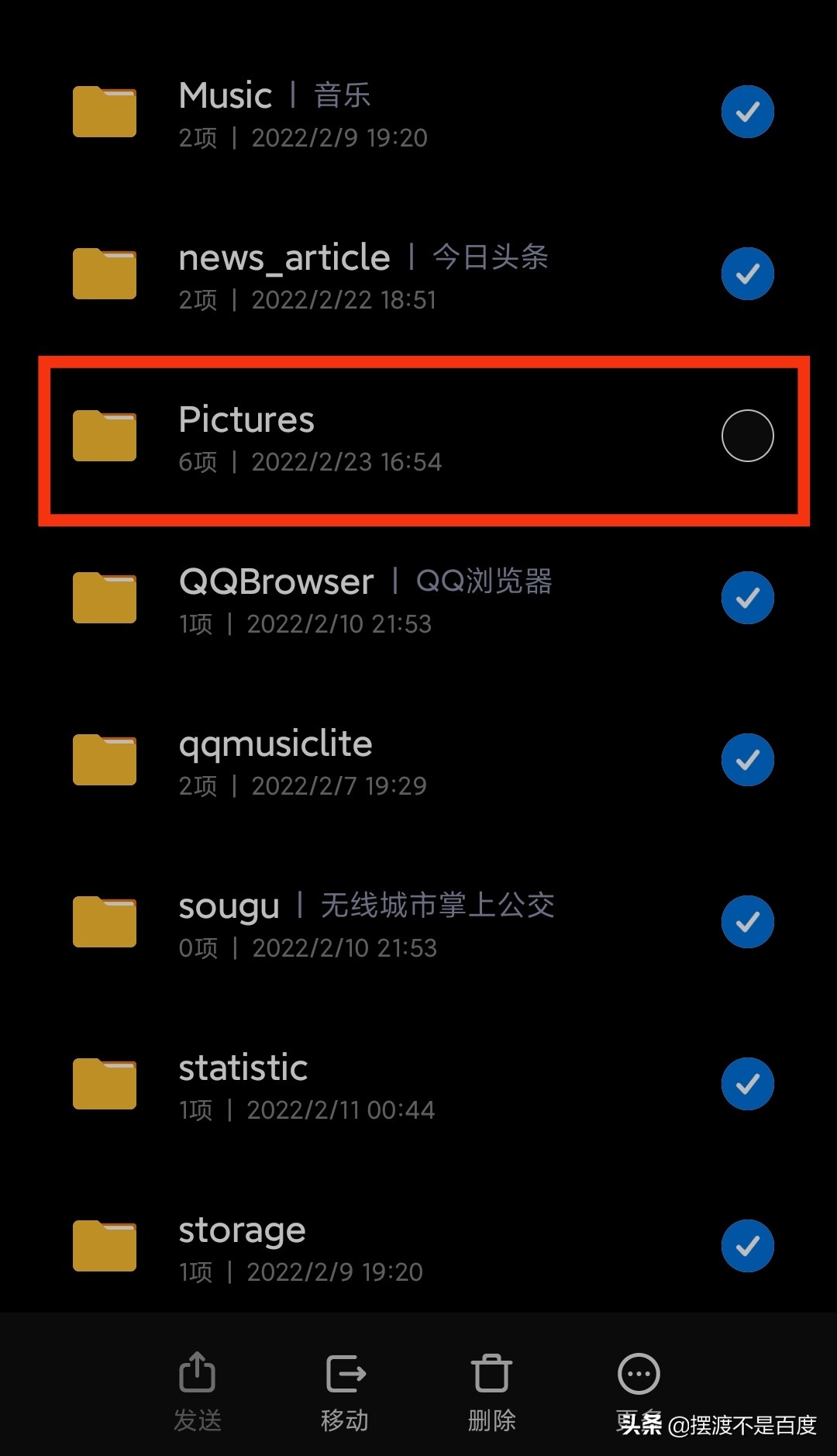This screenshot has width=837, height=1456.
Task: Select the Pictures folder selection circle
Action: click(x=746, y=436)
